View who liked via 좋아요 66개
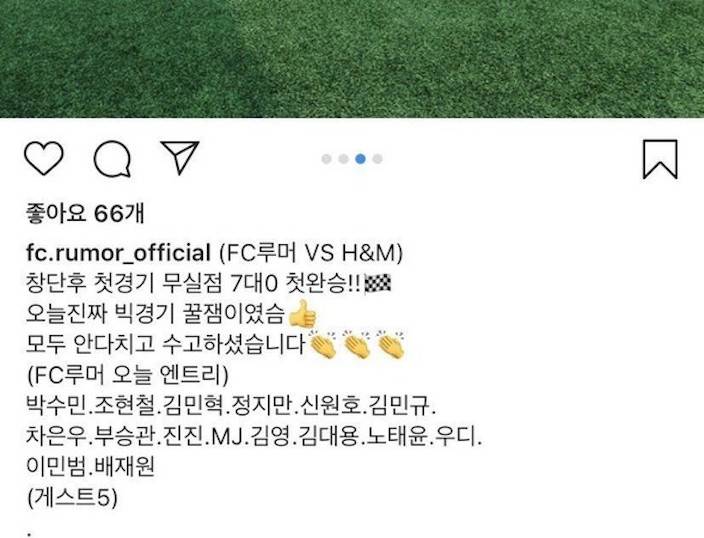 85,214
